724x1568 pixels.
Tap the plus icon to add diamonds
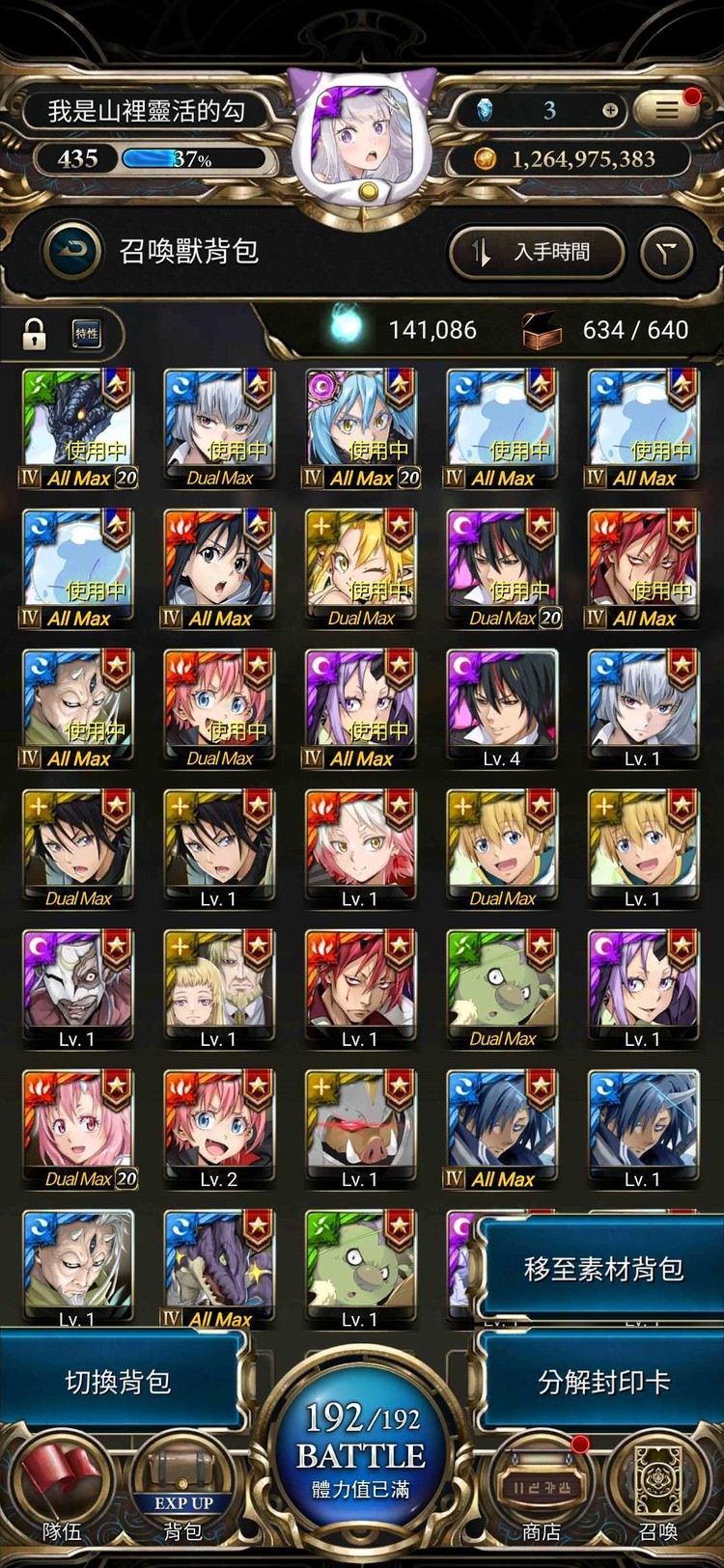click(x=609, y=110)
